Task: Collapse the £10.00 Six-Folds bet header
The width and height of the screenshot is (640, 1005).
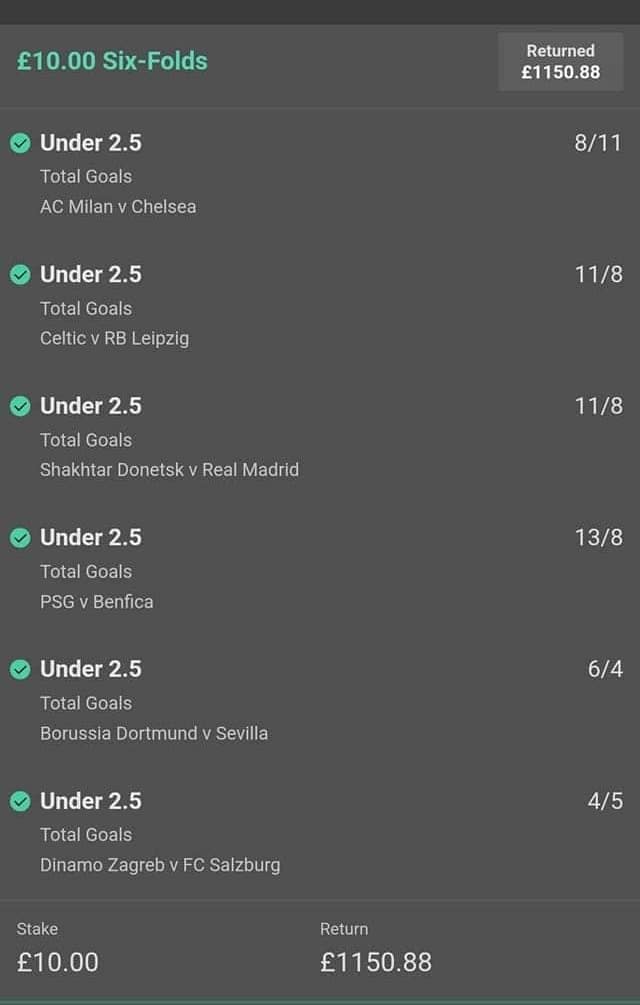Action: click(x=113, y=61)
